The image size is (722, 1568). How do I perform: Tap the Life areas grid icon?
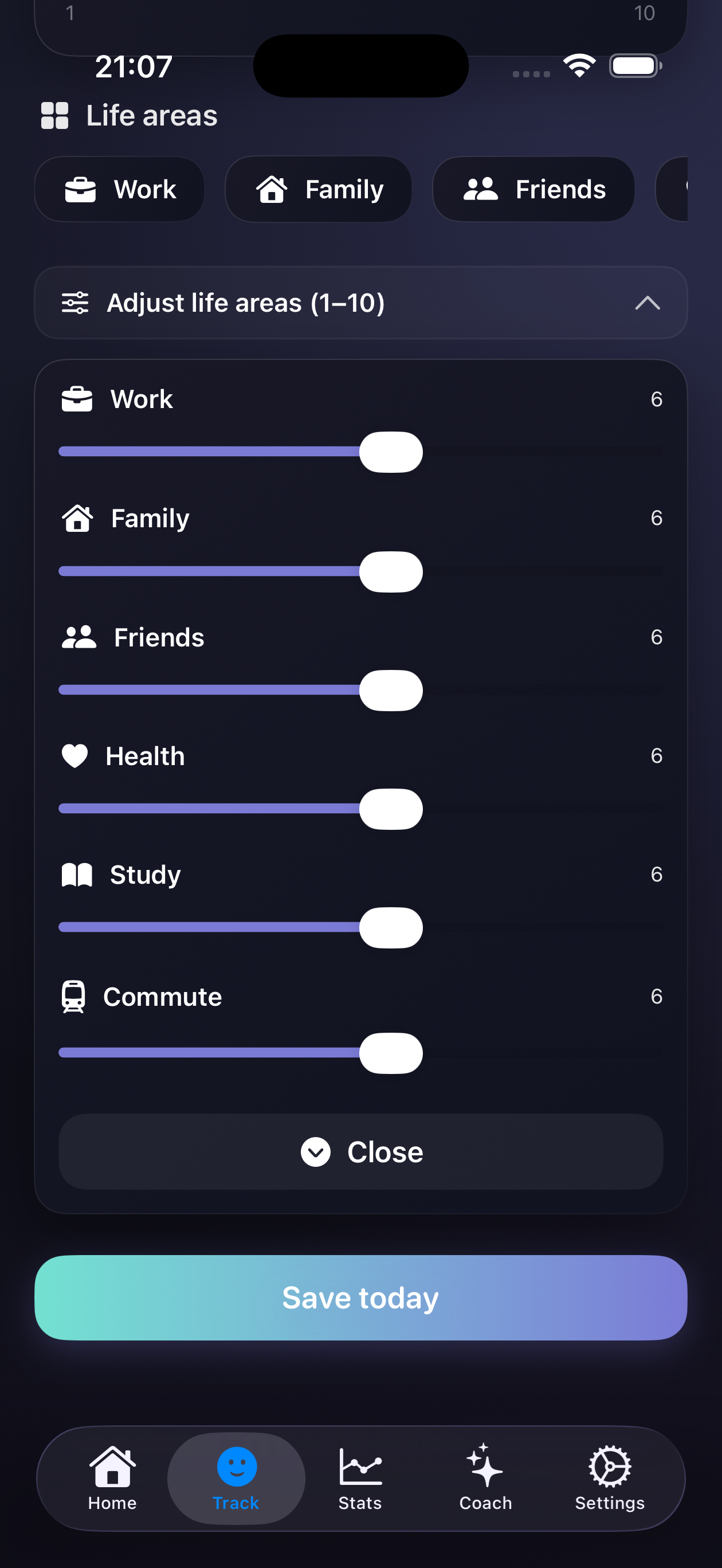(x=55, y=115)
